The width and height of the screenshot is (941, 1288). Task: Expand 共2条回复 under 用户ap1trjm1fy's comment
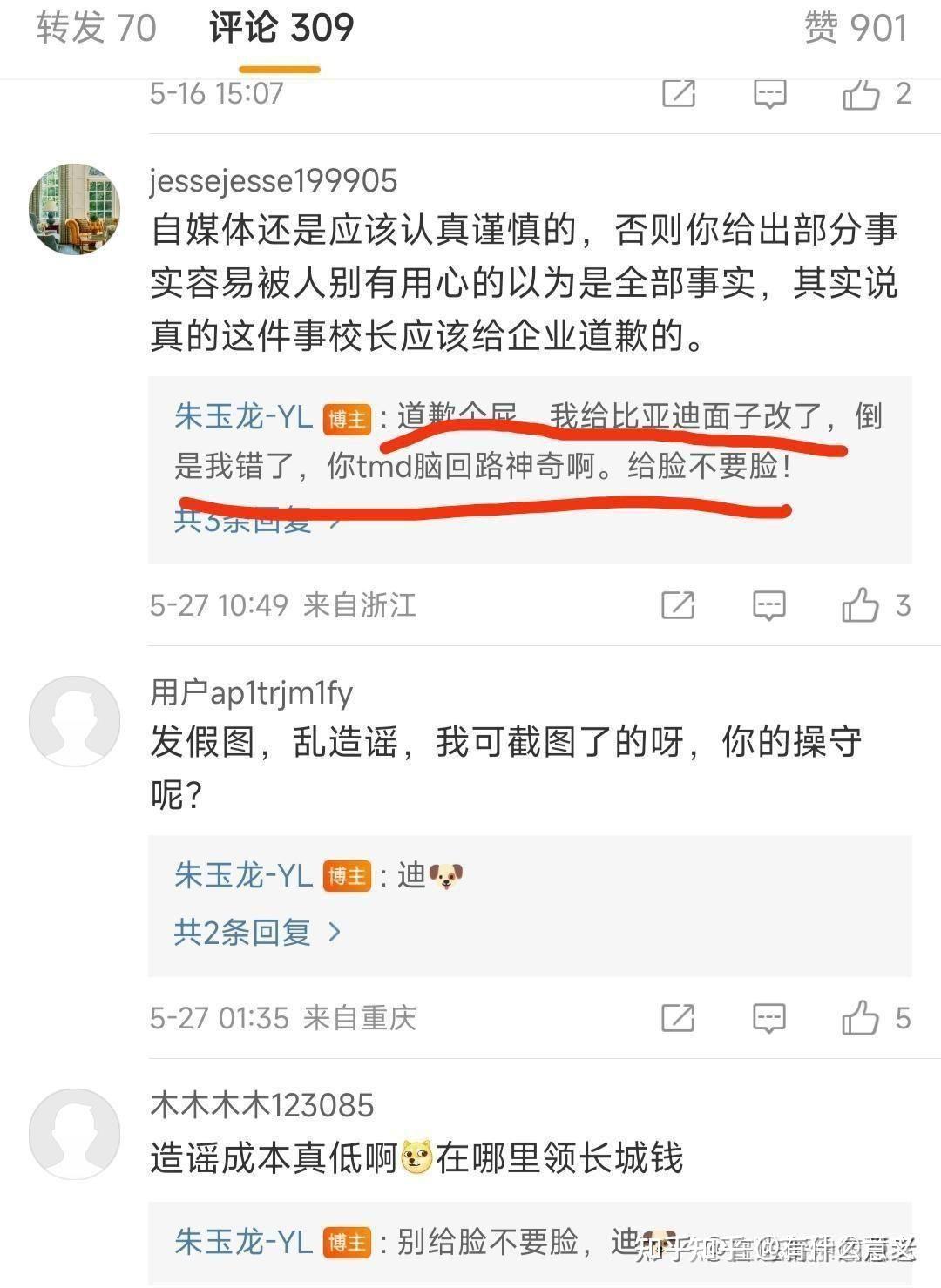[x=257, y=933]
